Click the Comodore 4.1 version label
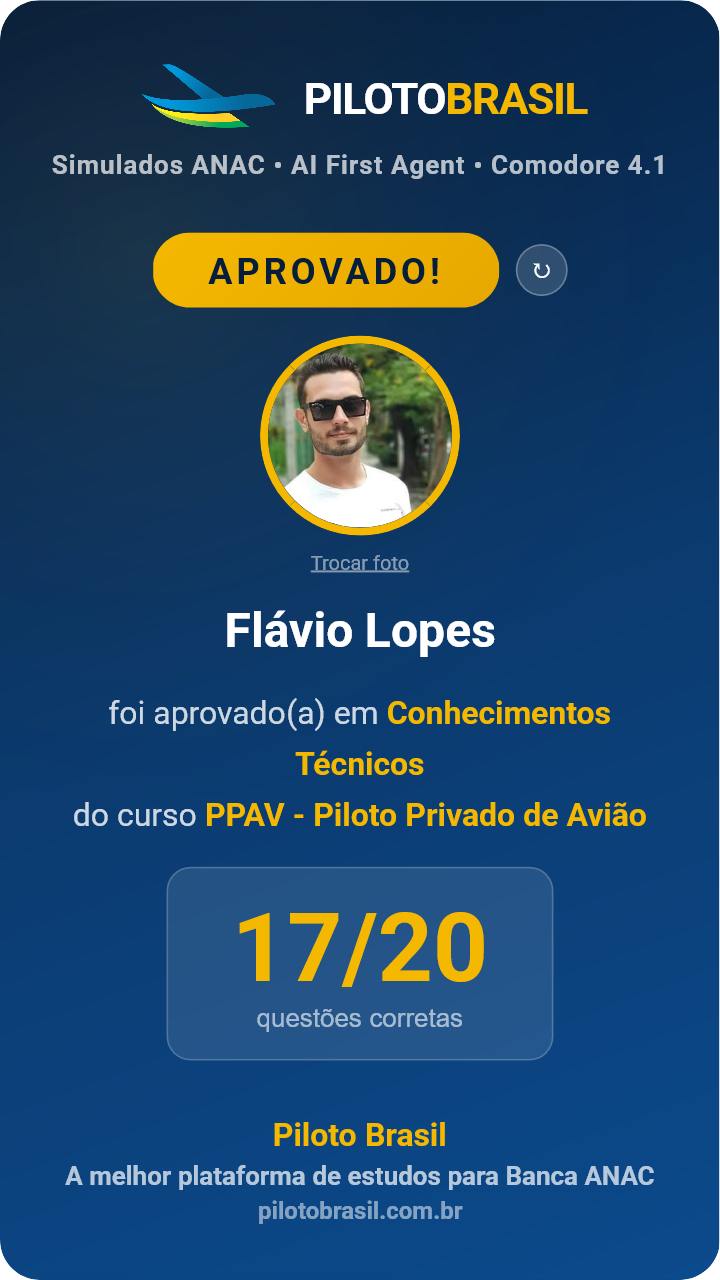Image resolution: width=720 pixels, height=1280 pixels. pos(580,166)
